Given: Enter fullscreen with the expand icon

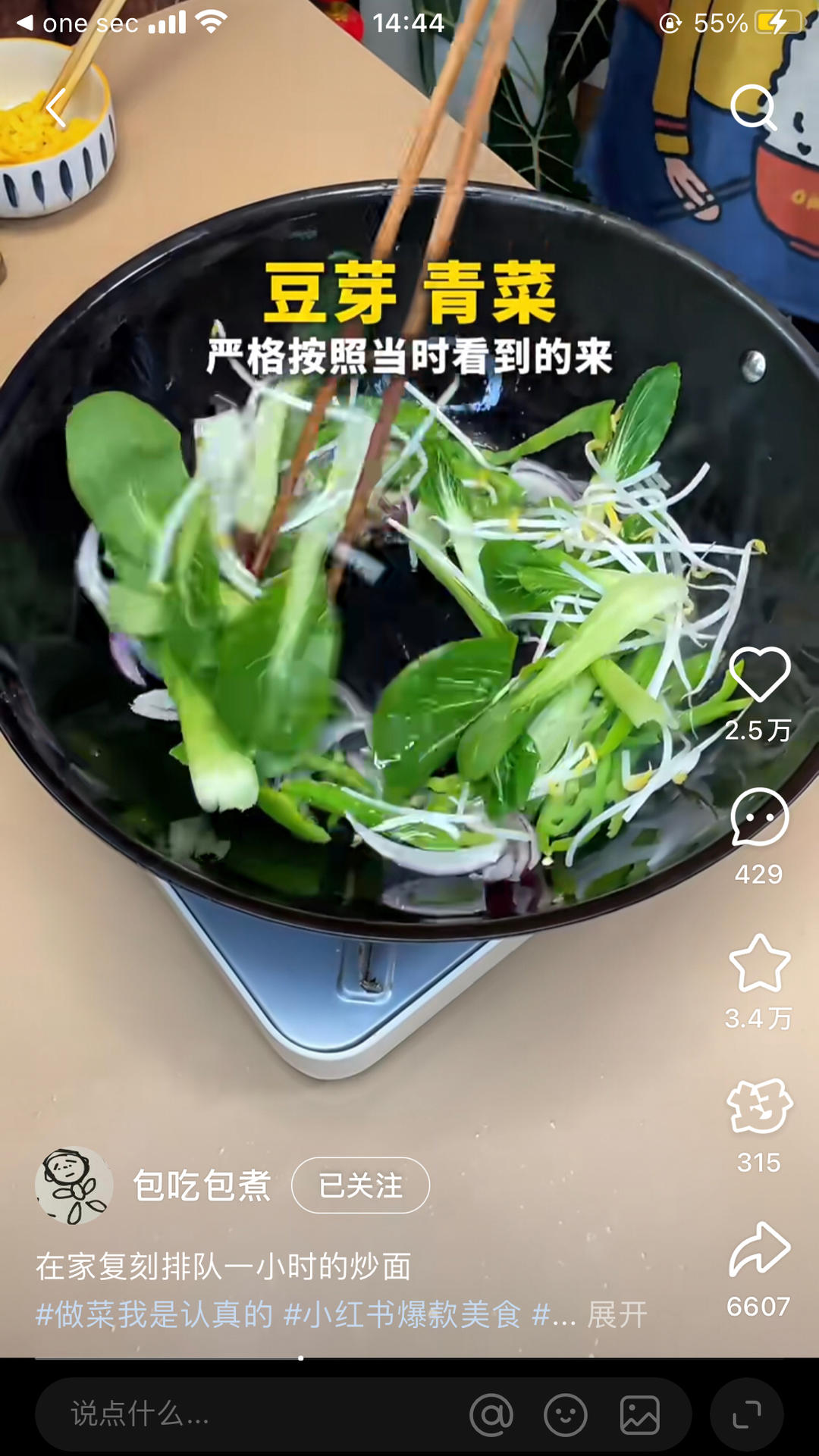Looking at the screenshot, I should click(x=747, y=1414).
